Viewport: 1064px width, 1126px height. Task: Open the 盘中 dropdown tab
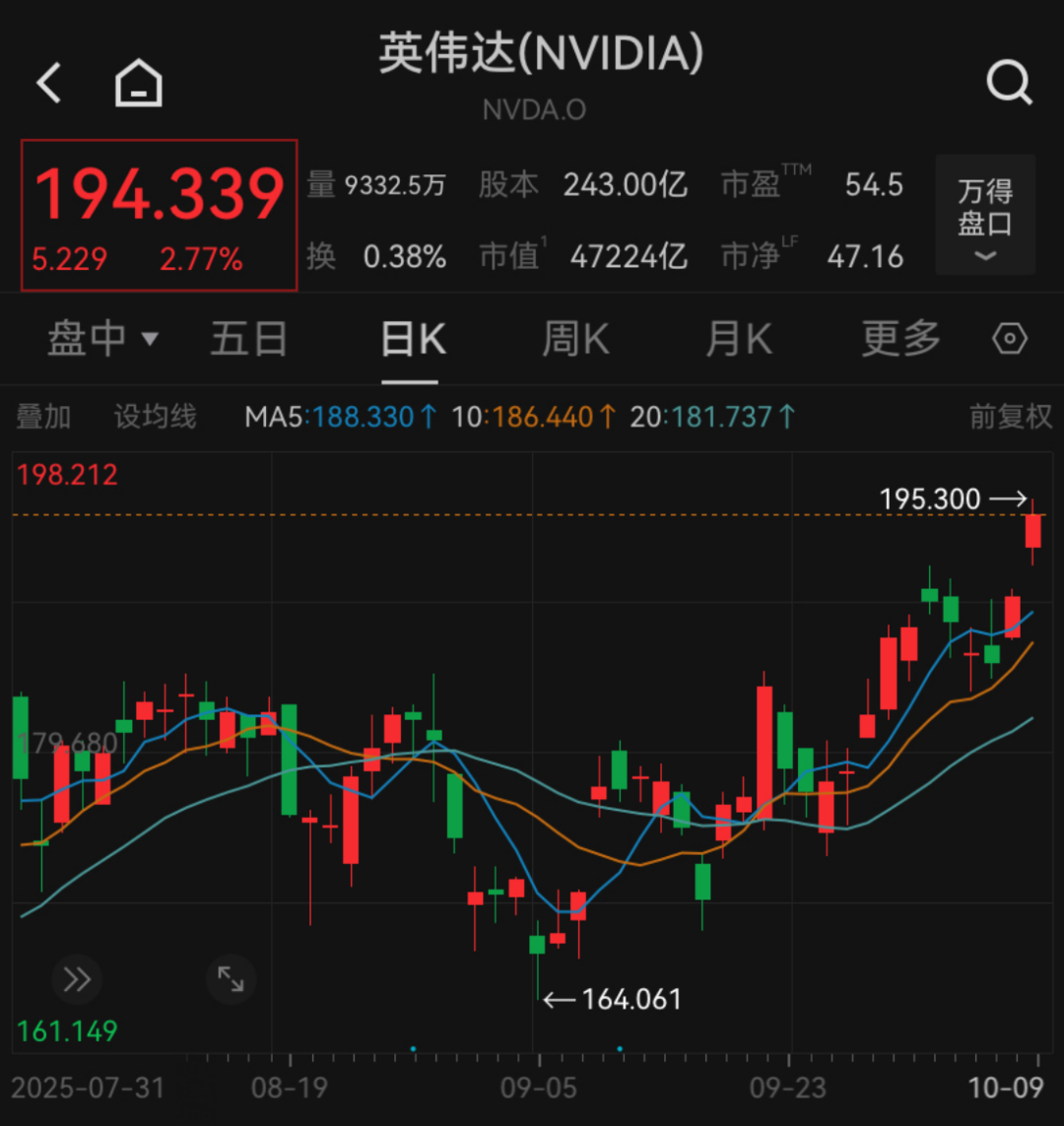(102, 340)
